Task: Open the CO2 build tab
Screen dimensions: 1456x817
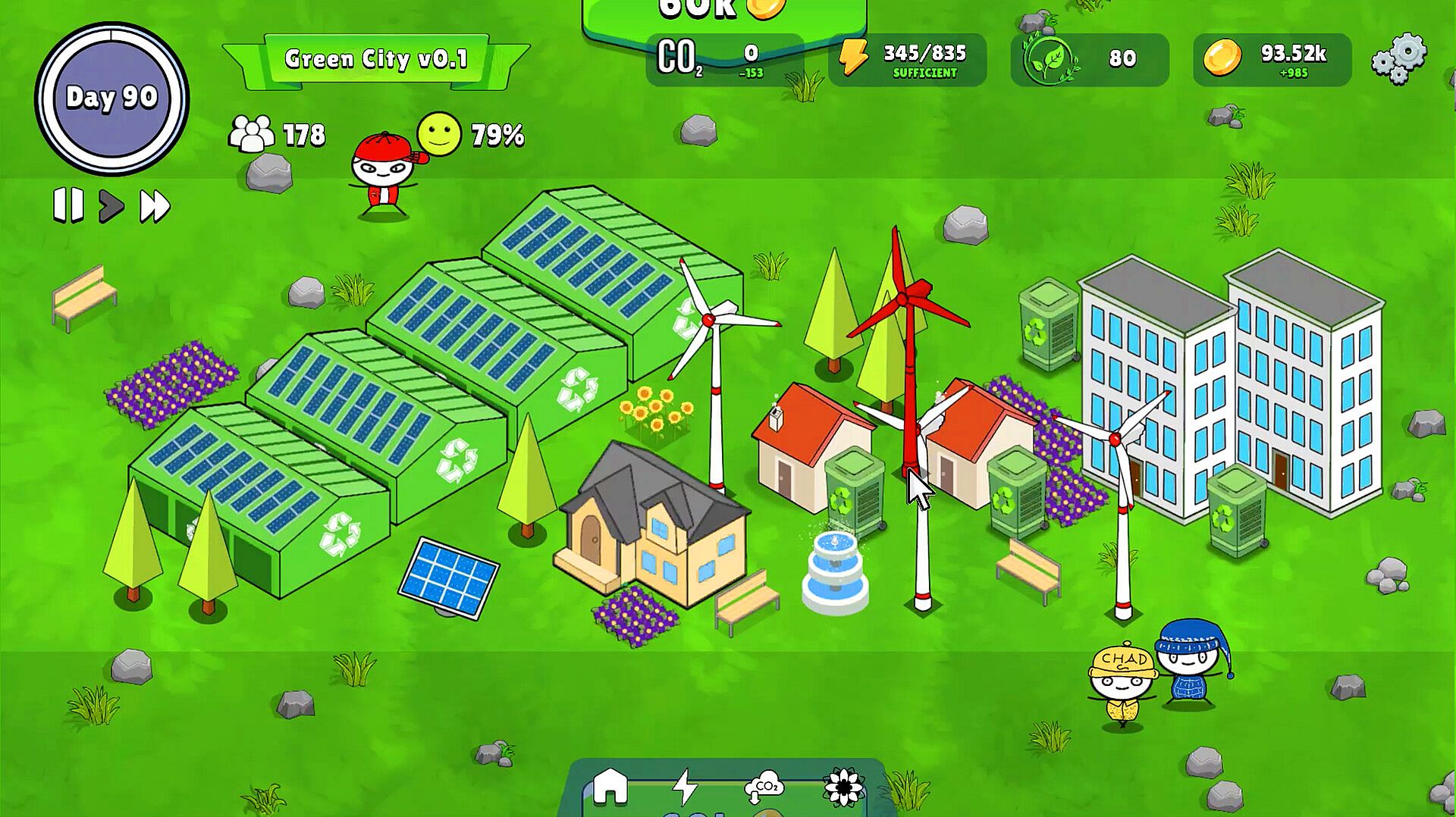Action: click(764, 787)
